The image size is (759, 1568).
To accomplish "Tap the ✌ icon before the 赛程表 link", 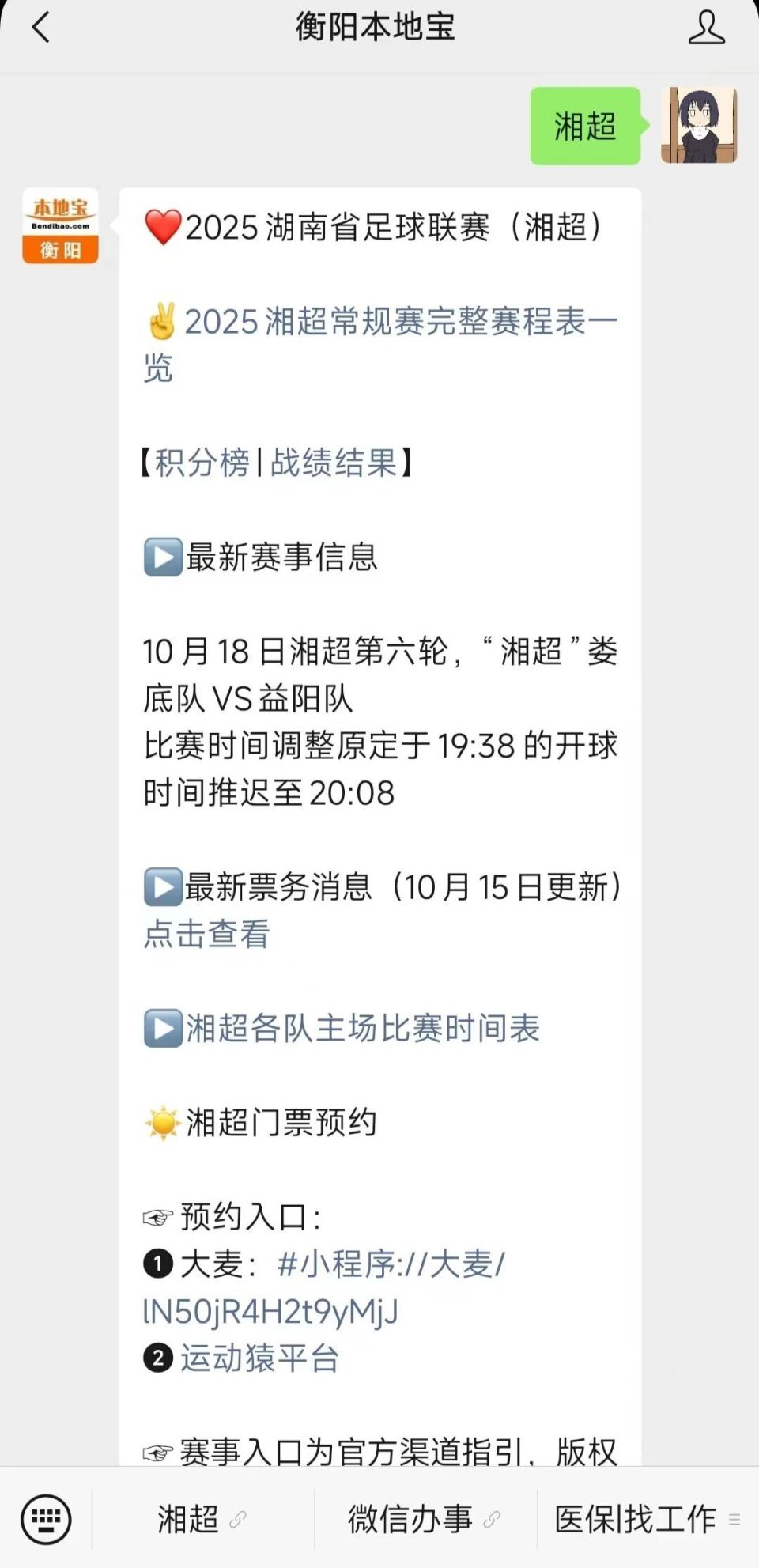I will [x=163, y=319].
